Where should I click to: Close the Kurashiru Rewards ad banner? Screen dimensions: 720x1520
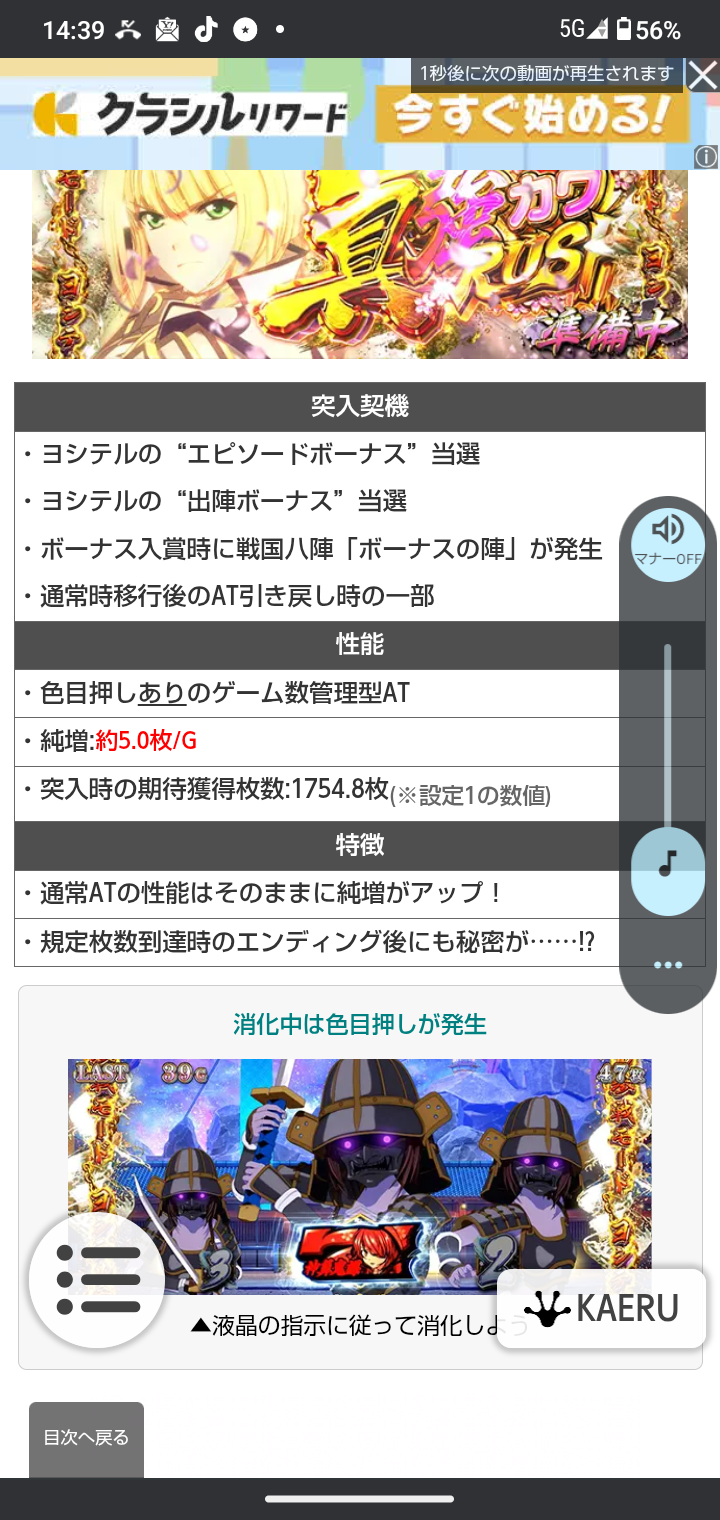click(703, 75)
